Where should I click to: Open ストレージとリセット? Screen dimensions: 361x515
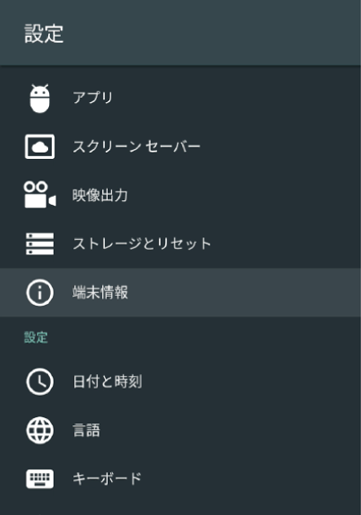tap(180, 244)
